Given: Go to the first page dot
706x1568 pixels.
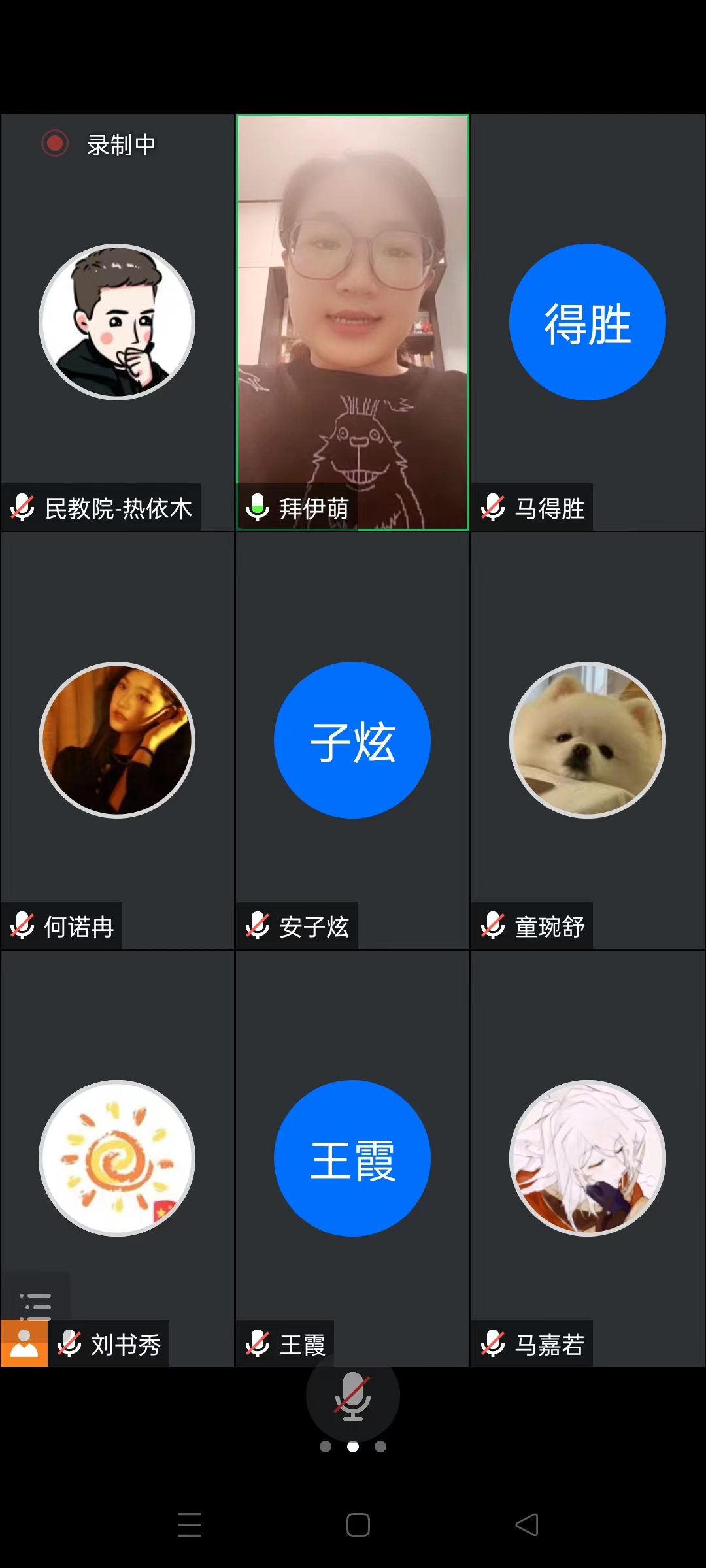Looking at the screenshot, I should [x=326, y=1446].
